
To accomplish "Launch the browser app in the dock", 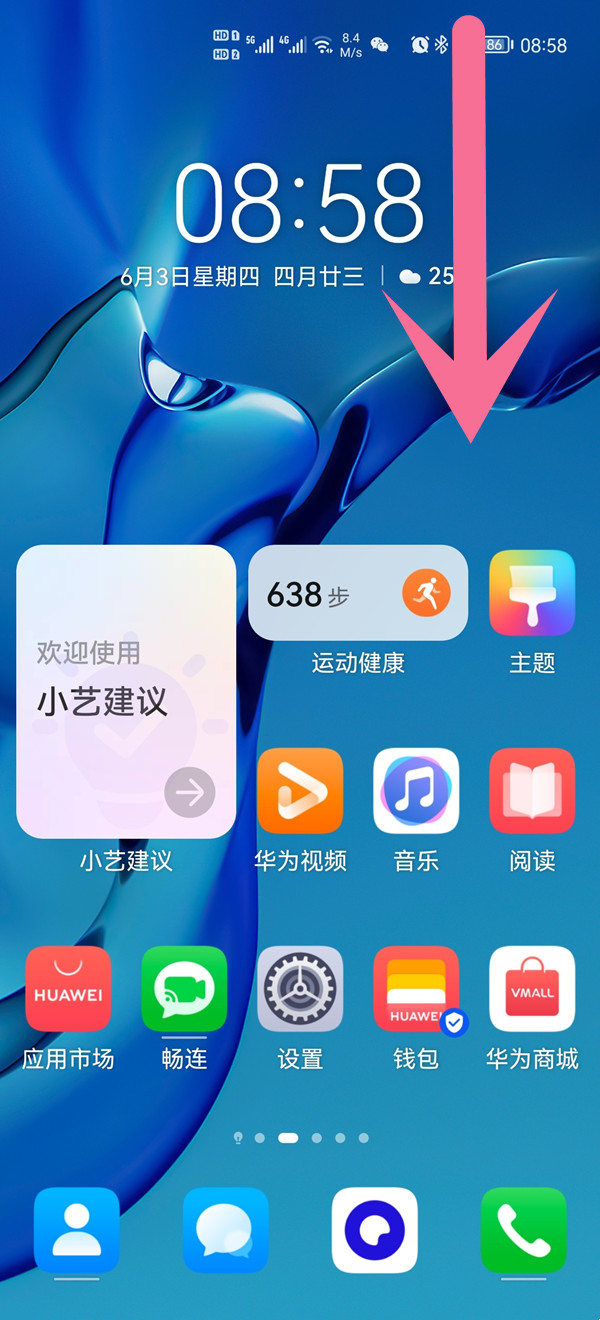I will coord(375,1230).
